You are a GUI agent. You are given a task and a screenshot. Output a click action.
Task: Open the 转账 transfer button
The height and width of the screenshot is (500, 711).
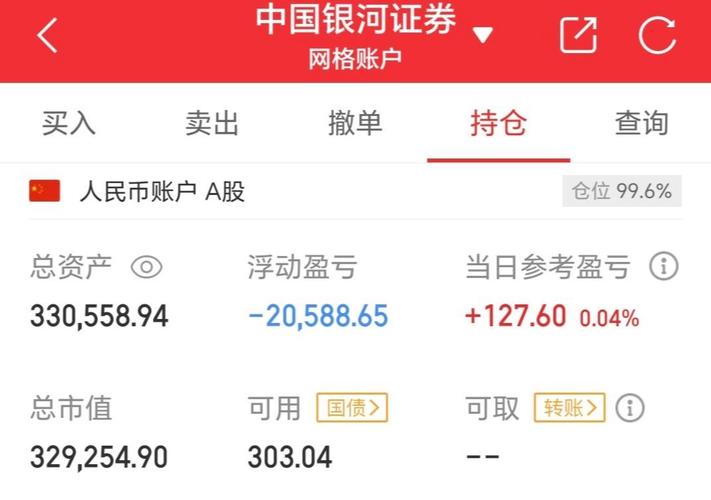(x=570, y=408)
